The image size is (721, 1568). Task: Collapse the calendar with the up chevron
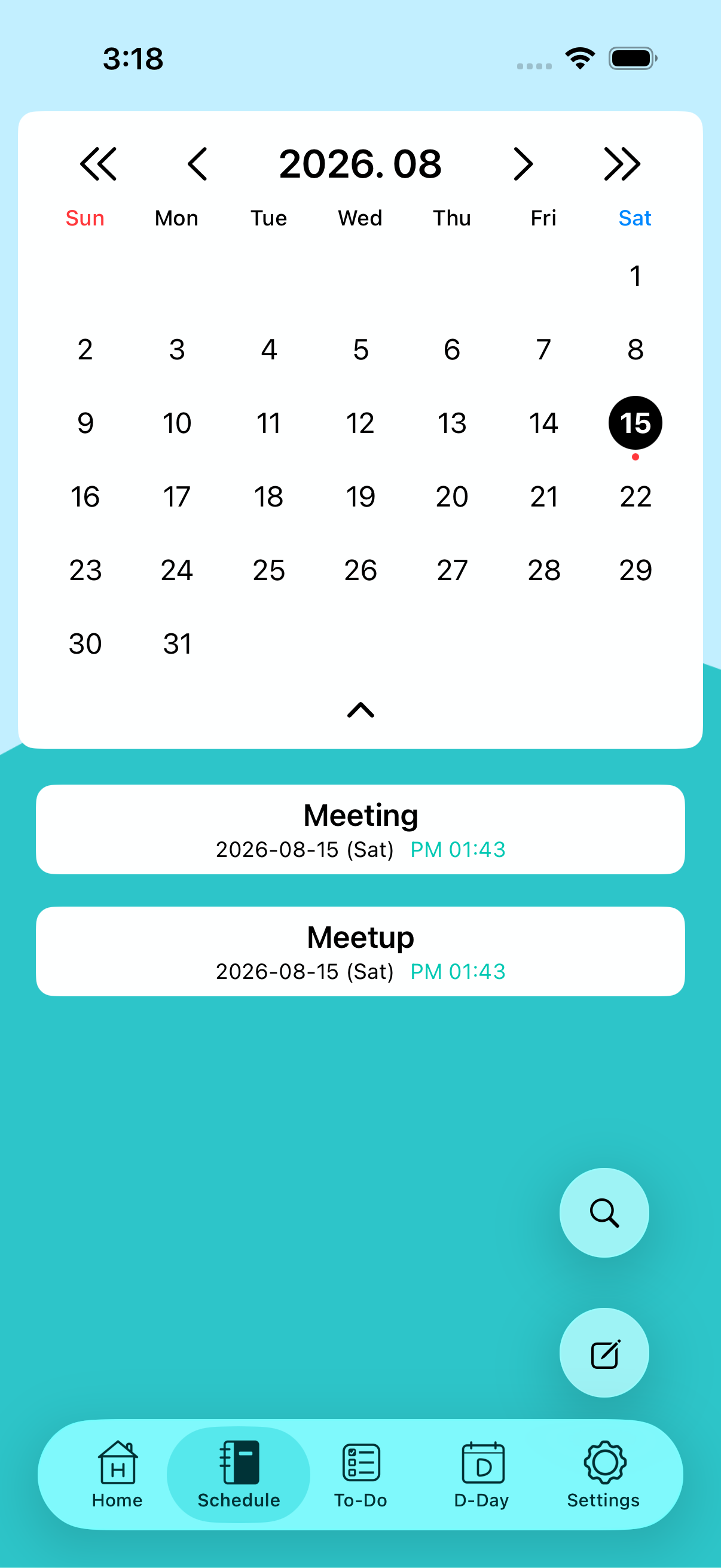click(x=360, y=710)
